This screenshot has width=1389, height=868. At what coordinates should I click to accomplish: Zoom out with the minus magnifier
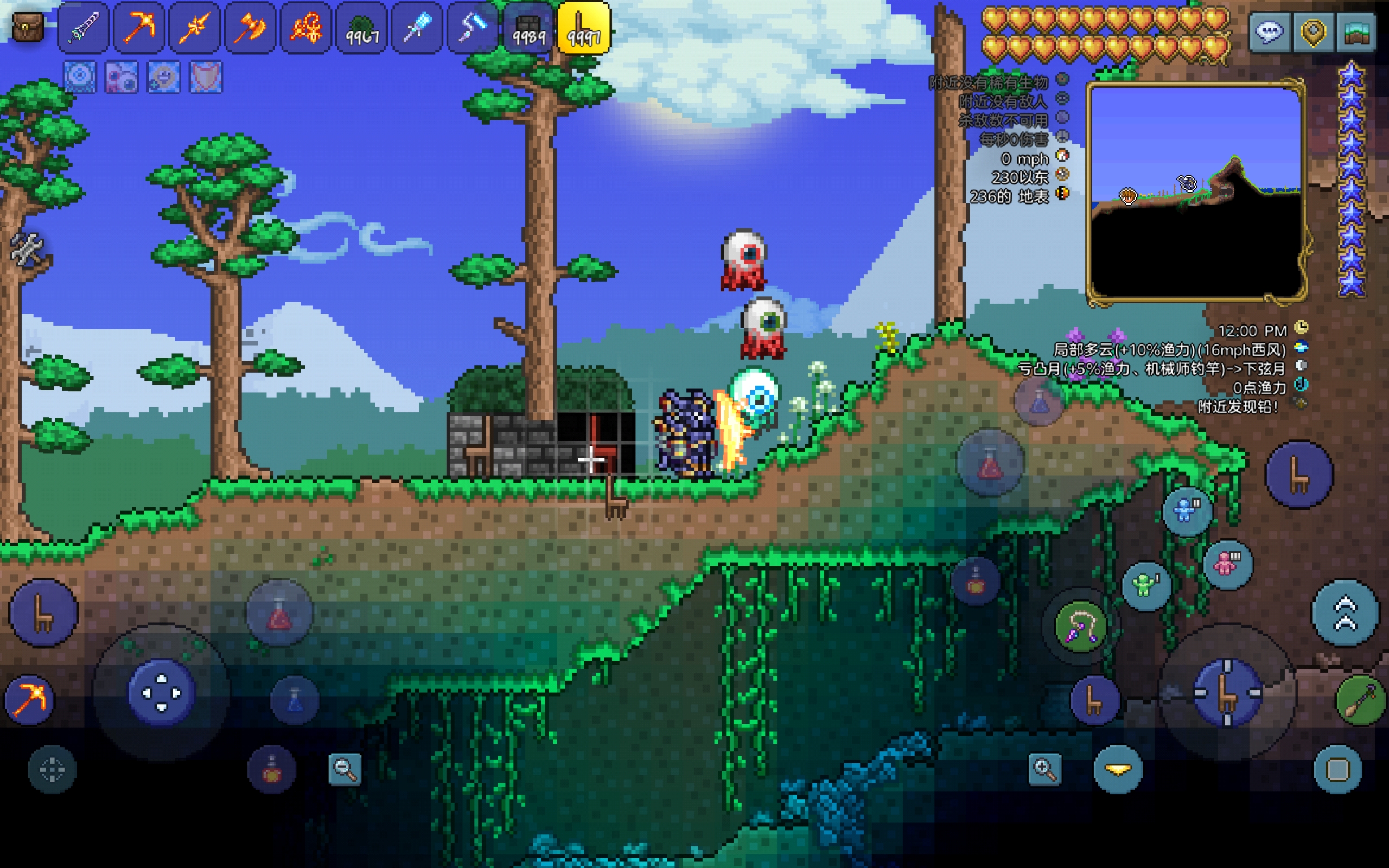(345, 769)
